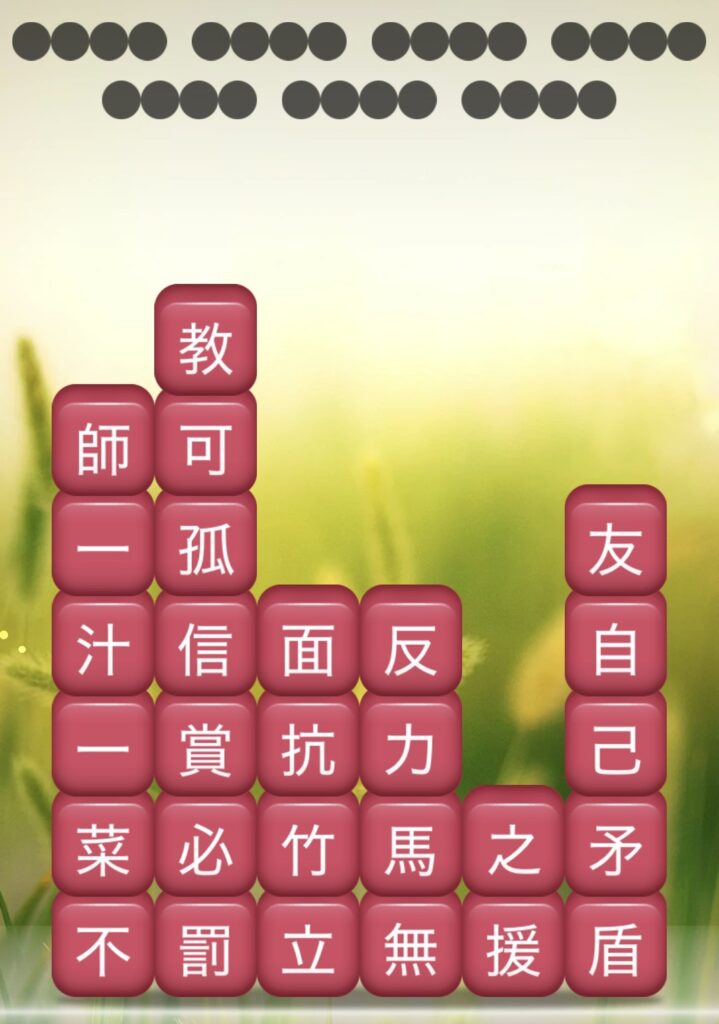Choose the 矛 character tile
The width and height of the screenshot is (719, 1024).
tap(615, 852)
